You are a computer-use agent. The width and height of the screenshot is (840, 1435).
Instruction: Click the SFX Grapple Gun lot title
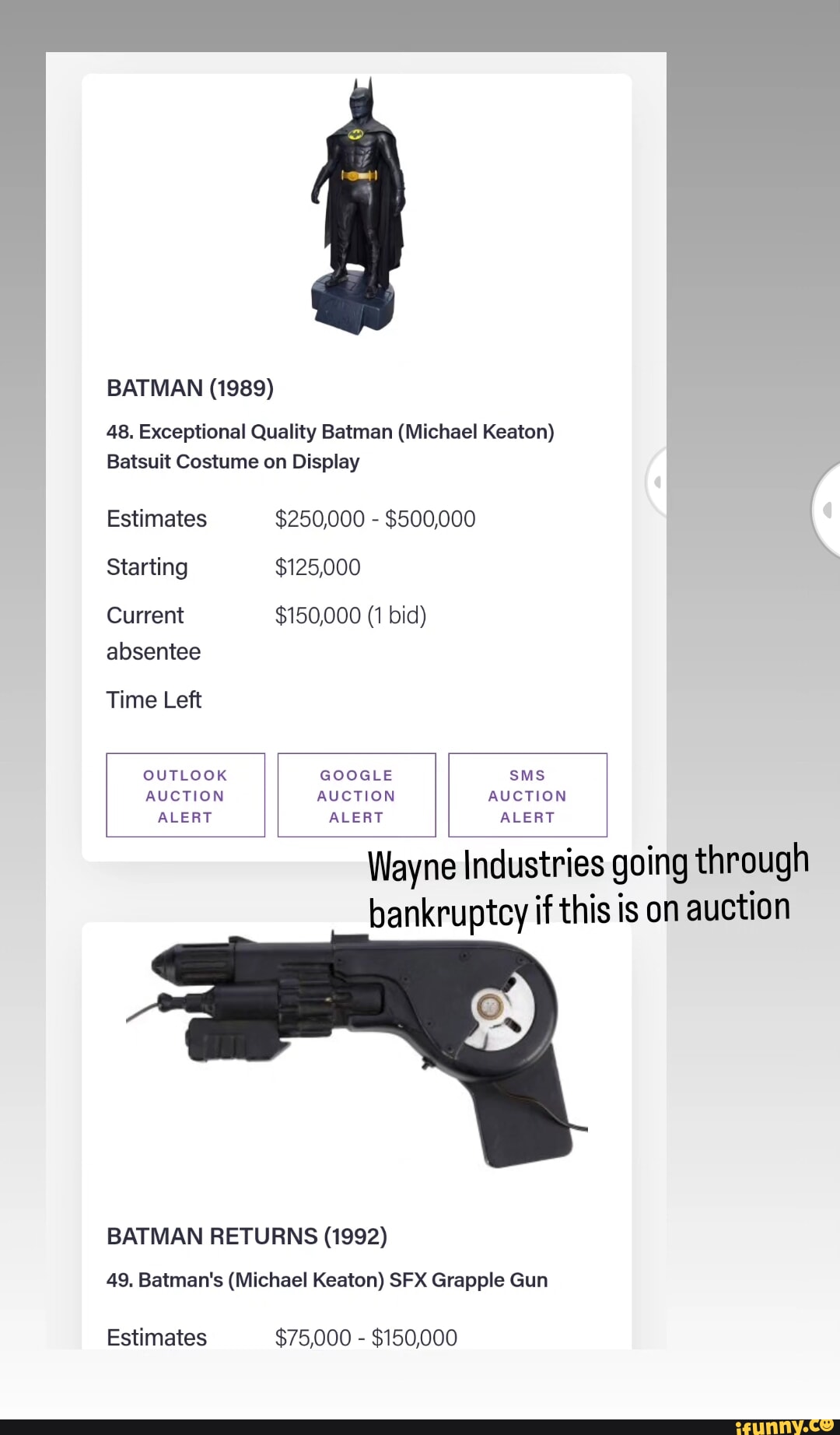327,1279
